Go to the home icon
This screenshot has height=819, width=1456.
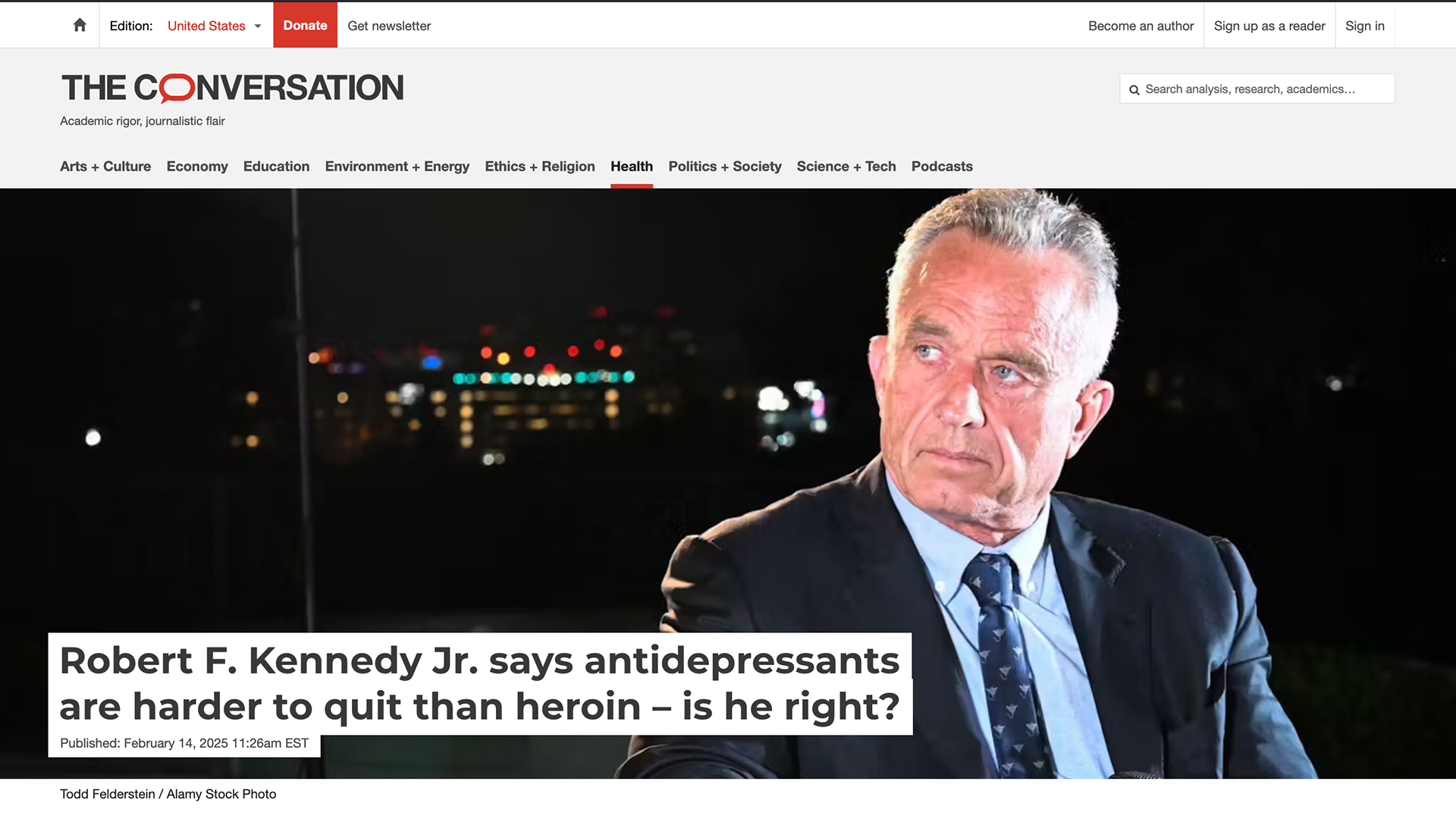[80, 26]
